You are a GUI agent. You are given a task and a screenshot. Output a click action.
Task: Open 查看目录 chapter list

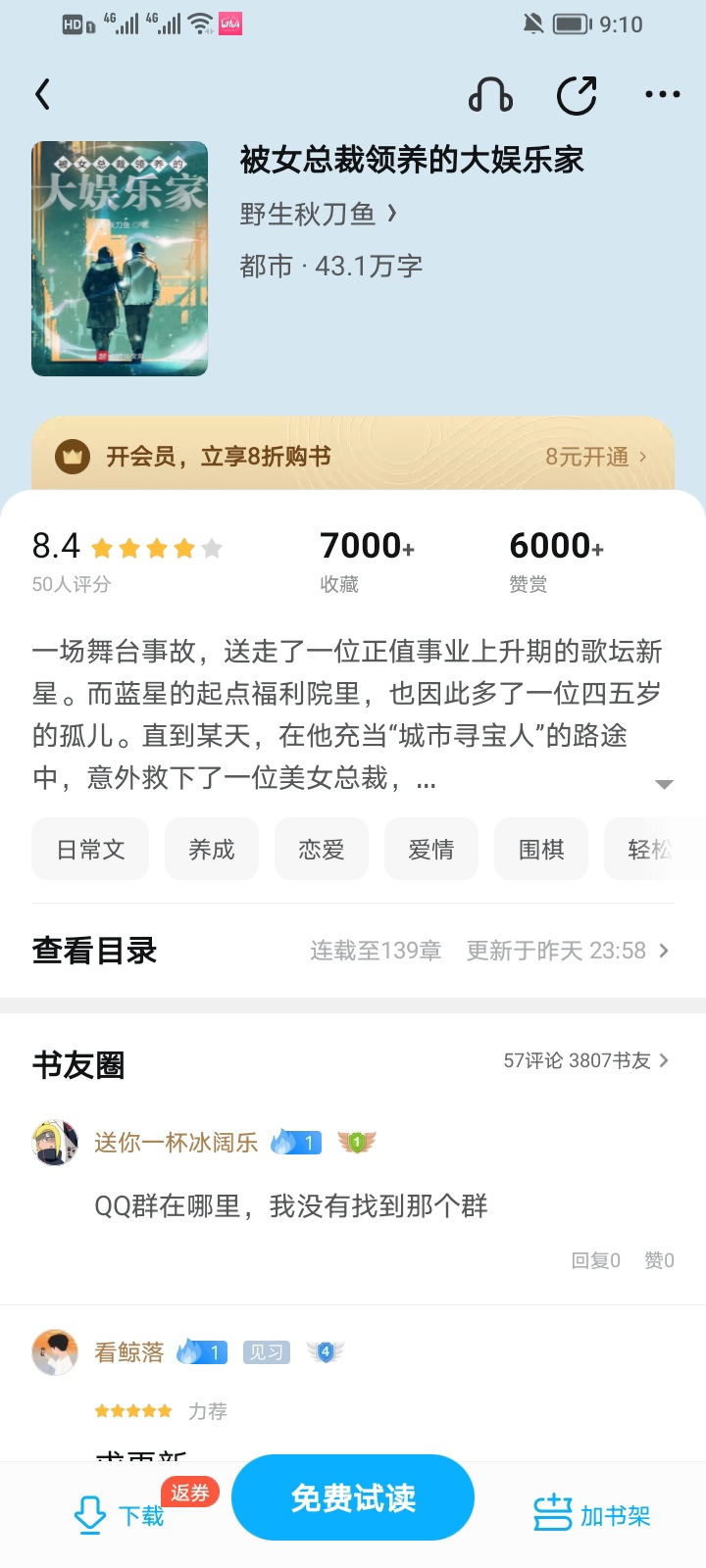pos(353,951)
